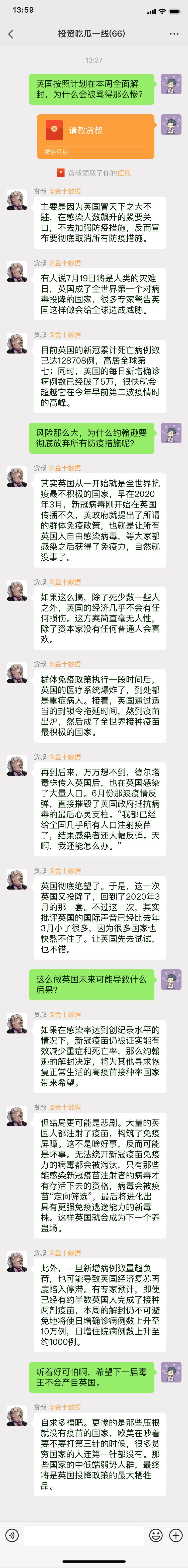View own avatar beside the 英国按照计划 message
This screenshot has width=188, height=1568.
[171, 83]
